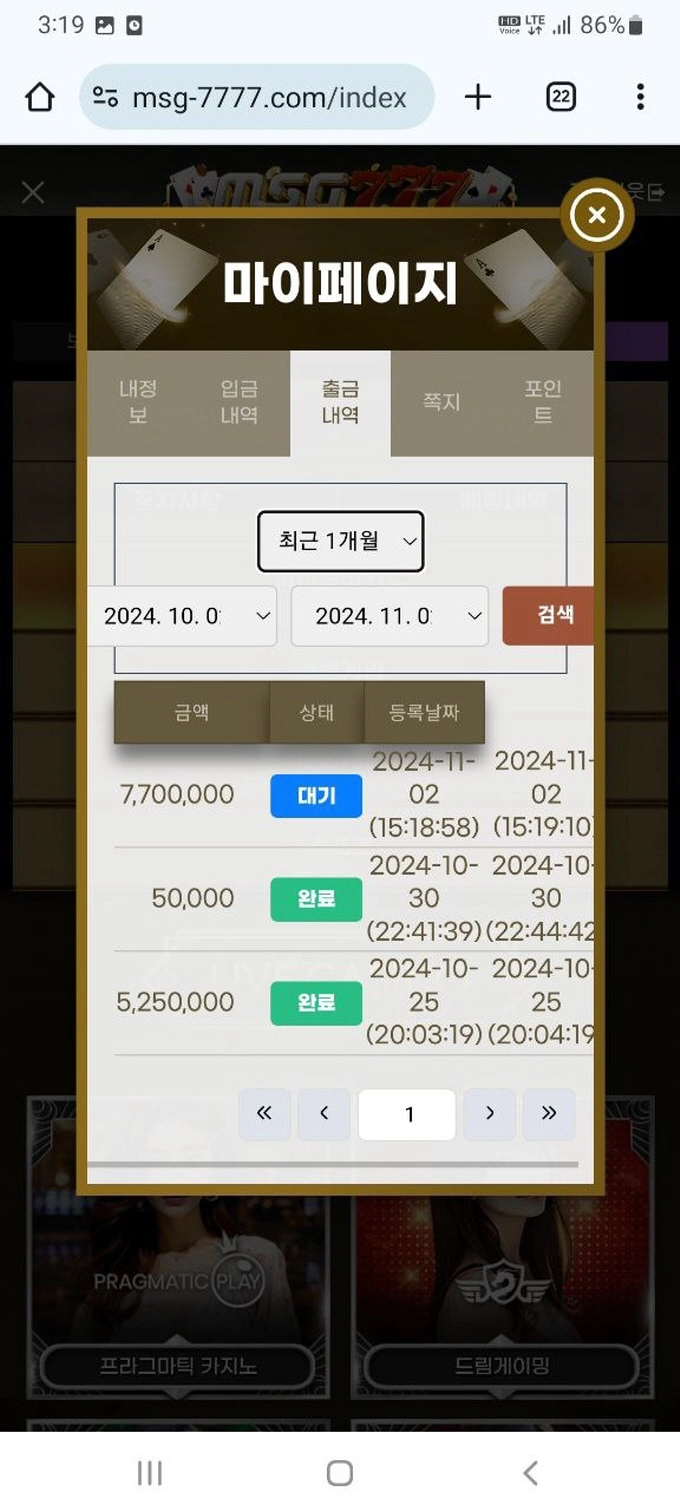
Task: Open the 포인트 tab
Action: (542, 402)
